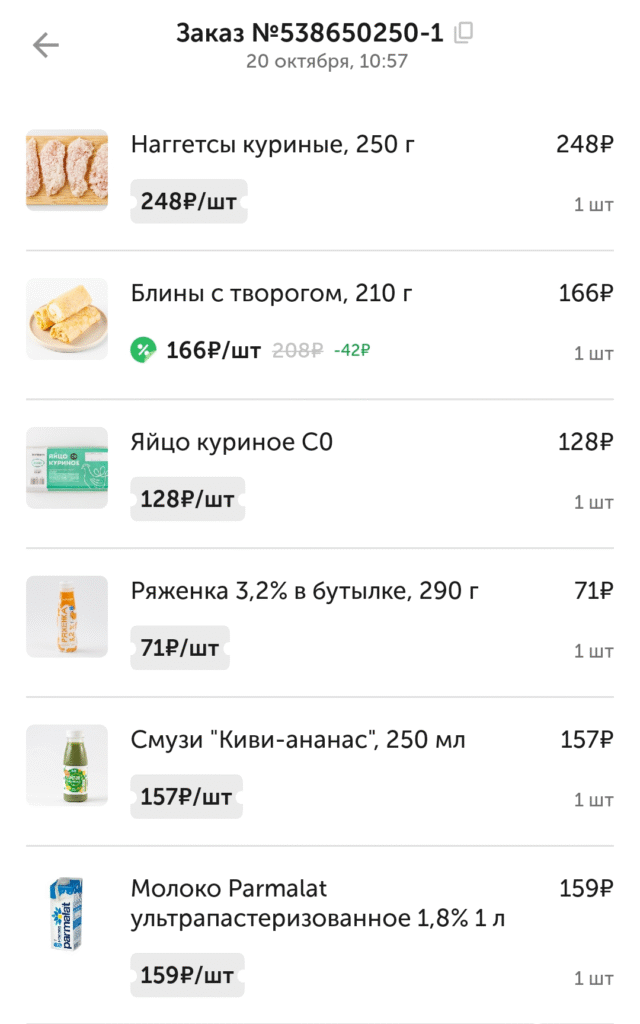Open the Молоко Parmalat item
Screen dimensions: 640x1024
(x=320, y=934)
